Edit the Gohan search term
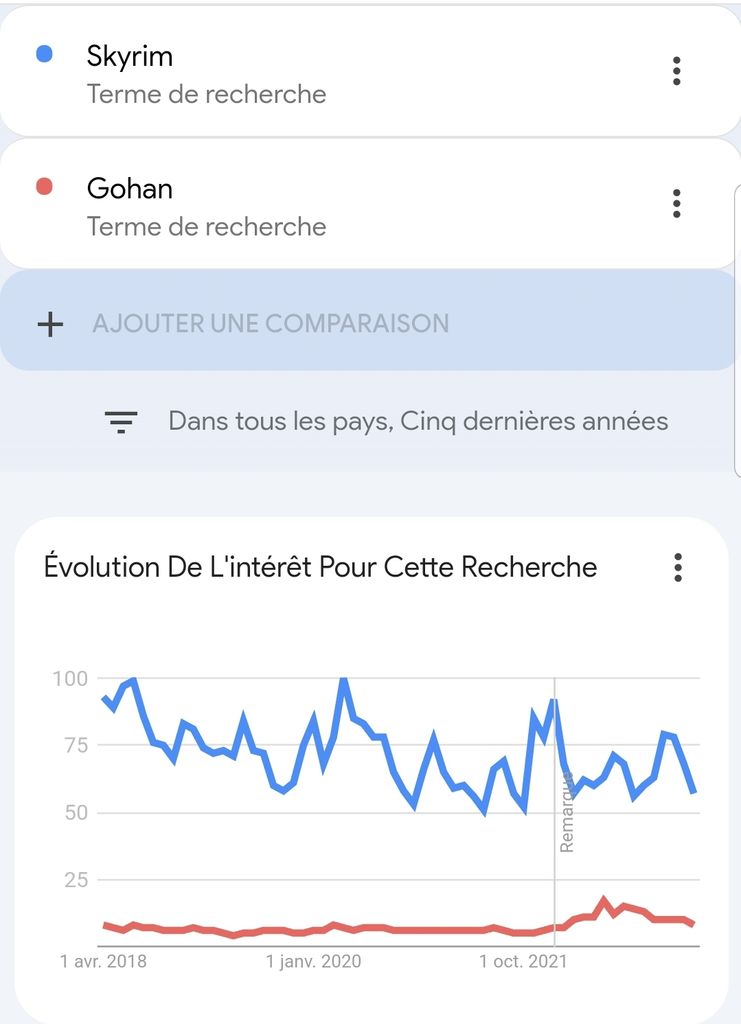 [x=130, y=189]
